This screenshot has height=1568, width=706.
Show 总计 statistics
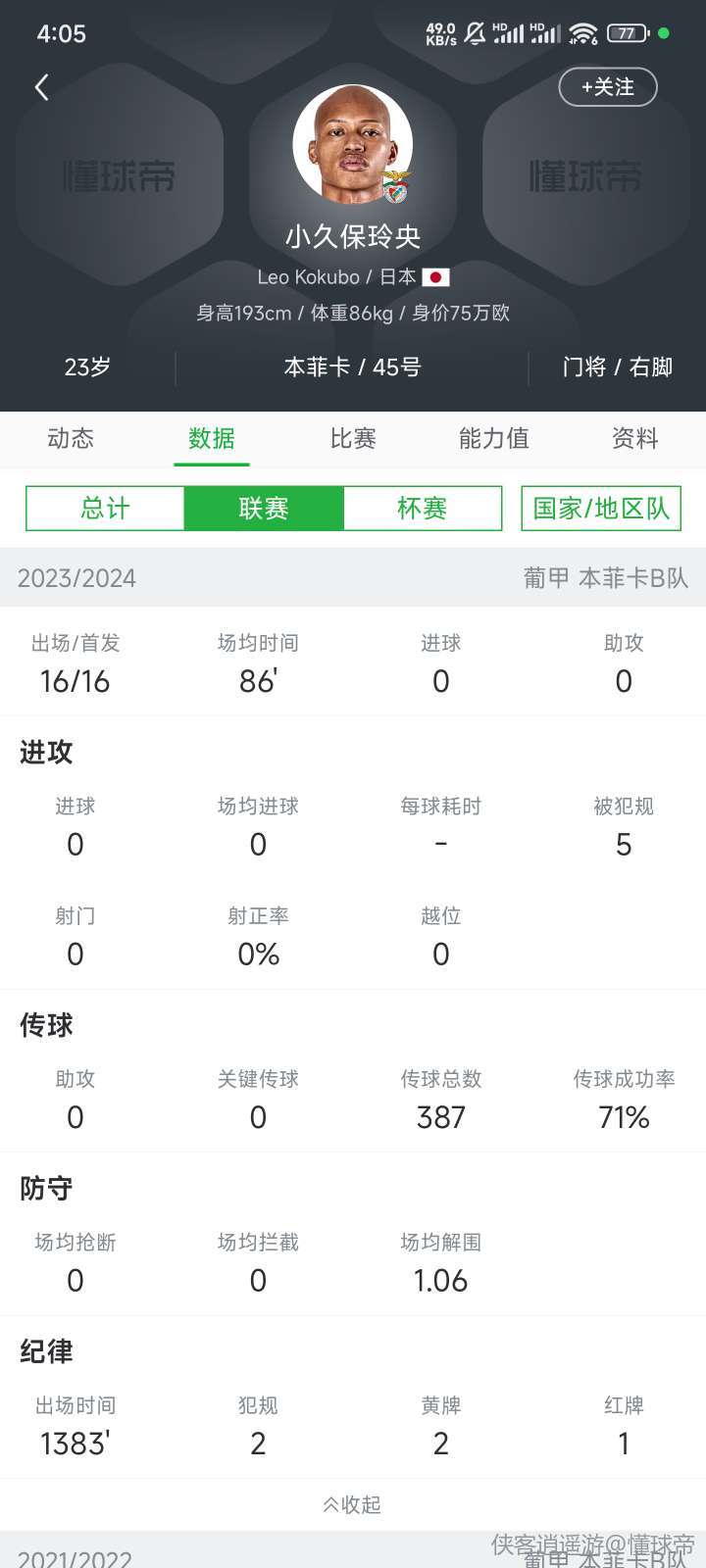(105, 509)
